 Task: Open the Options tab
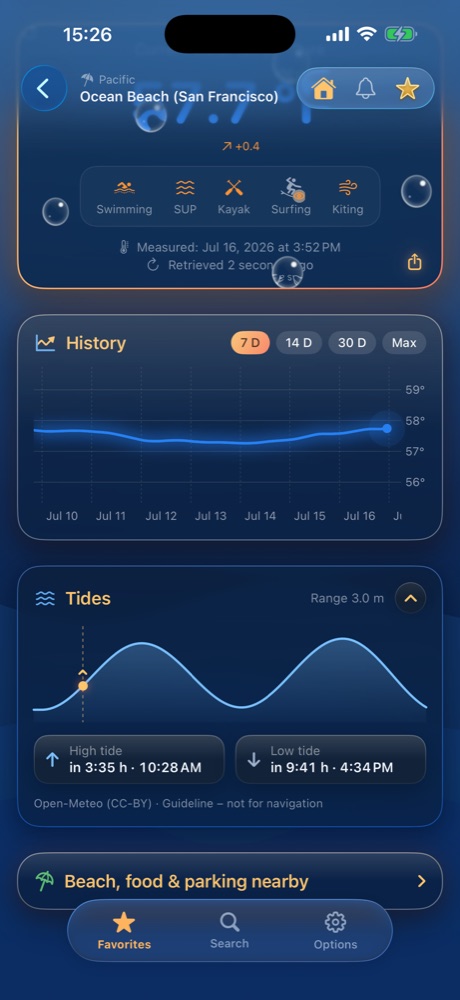(336, 932)
